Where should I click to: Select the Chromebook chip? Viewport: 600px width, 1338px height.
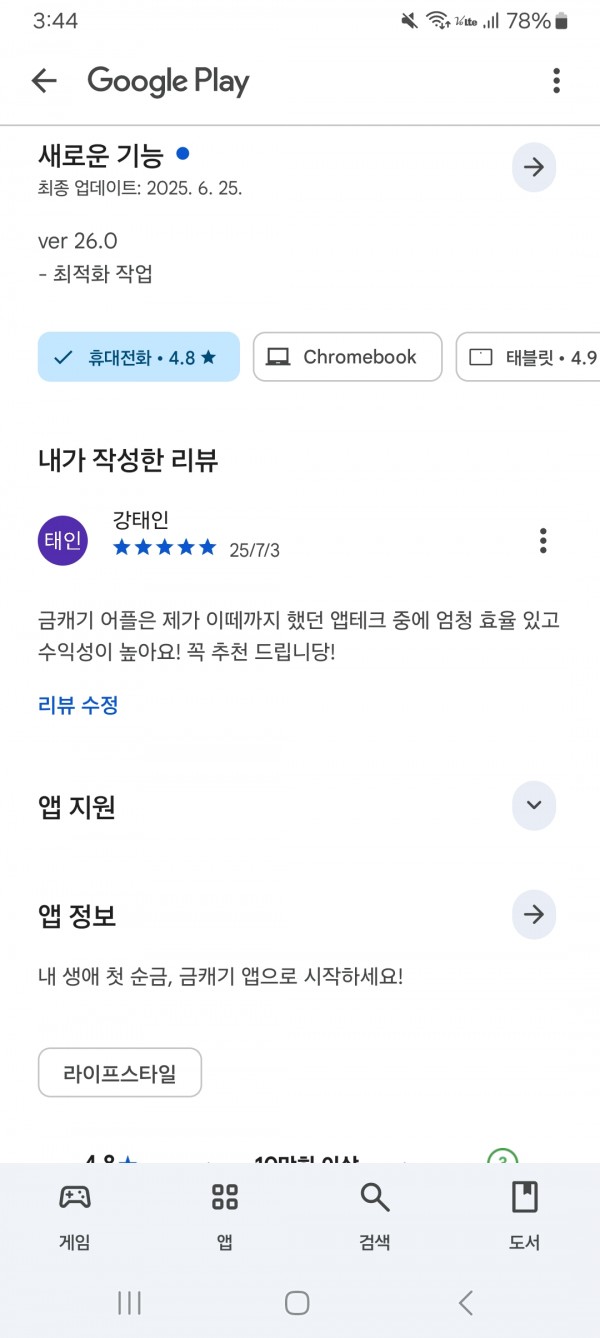click(x=347, y=357)
